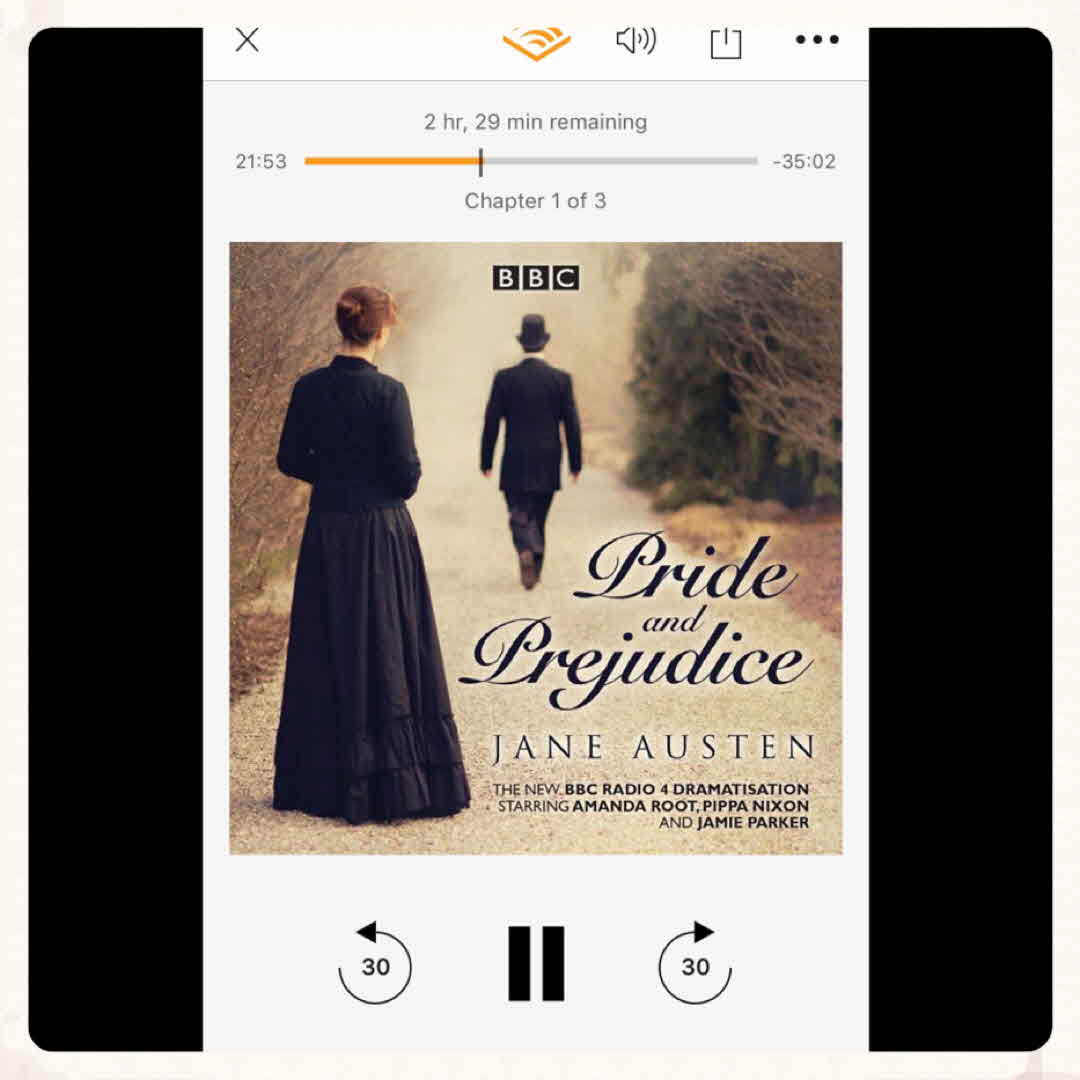
Task: Close the audiobook player
Action: [247, 40]
